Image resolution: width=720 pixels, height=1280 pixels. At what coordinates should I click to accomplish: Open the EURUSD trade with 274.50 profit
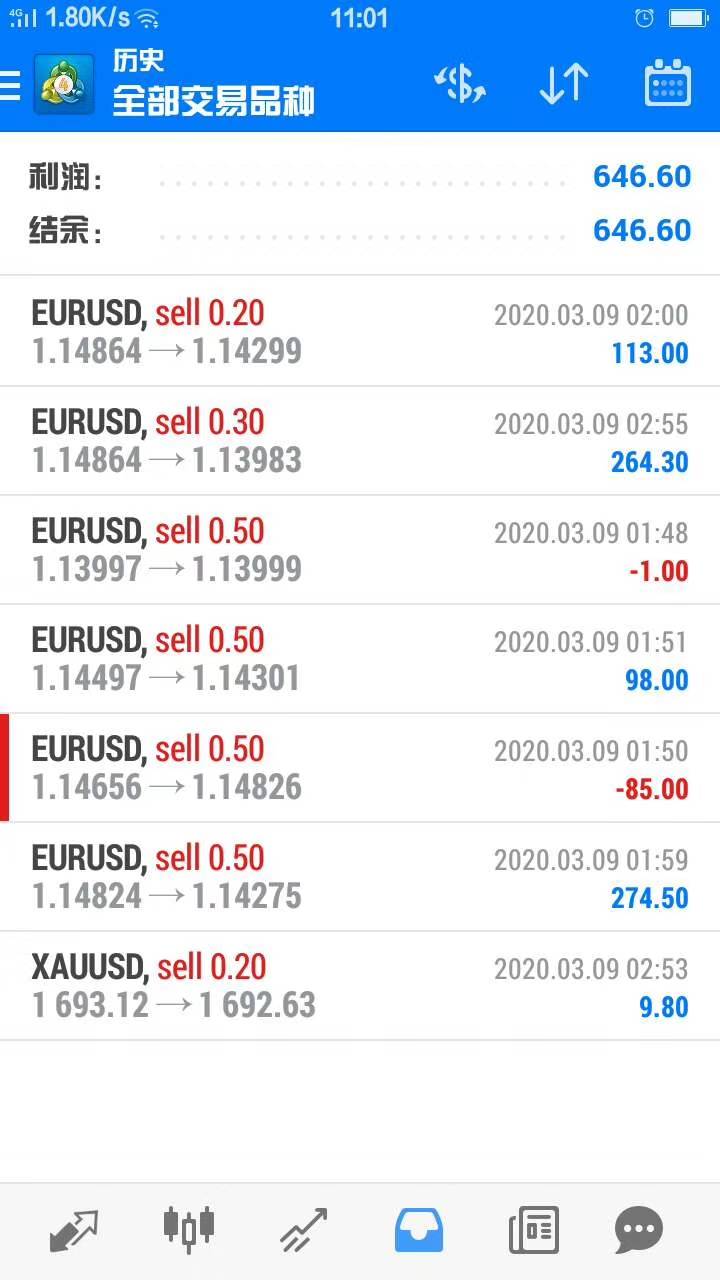[x=360, y=877]
